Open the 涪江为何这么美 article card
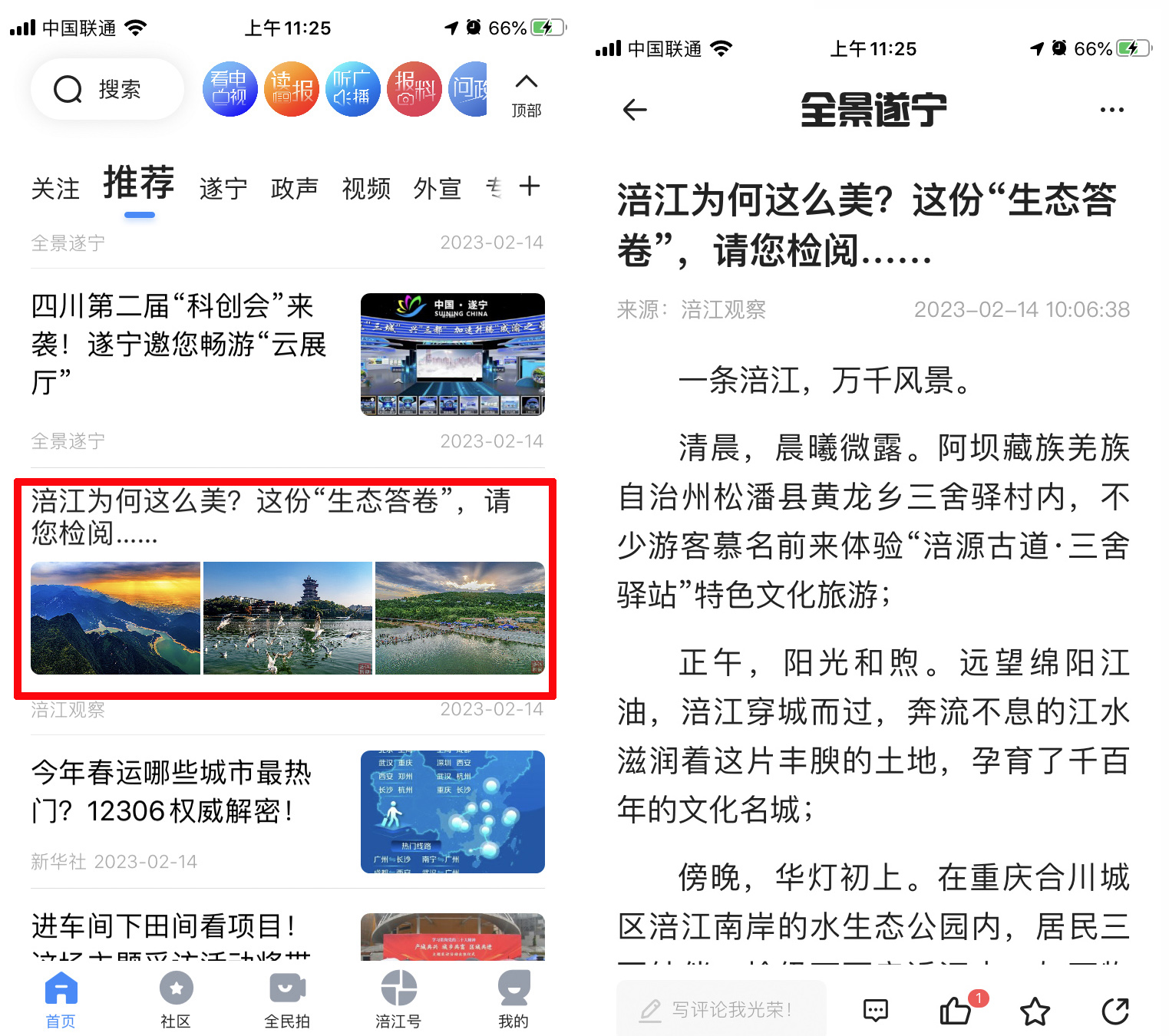 (284, 587)
